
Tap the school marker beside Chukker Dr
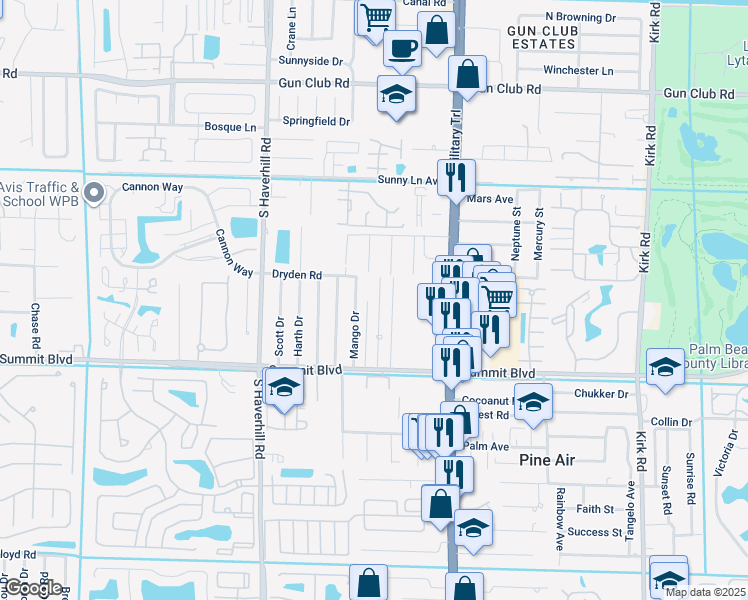click(x=533, y=403)
